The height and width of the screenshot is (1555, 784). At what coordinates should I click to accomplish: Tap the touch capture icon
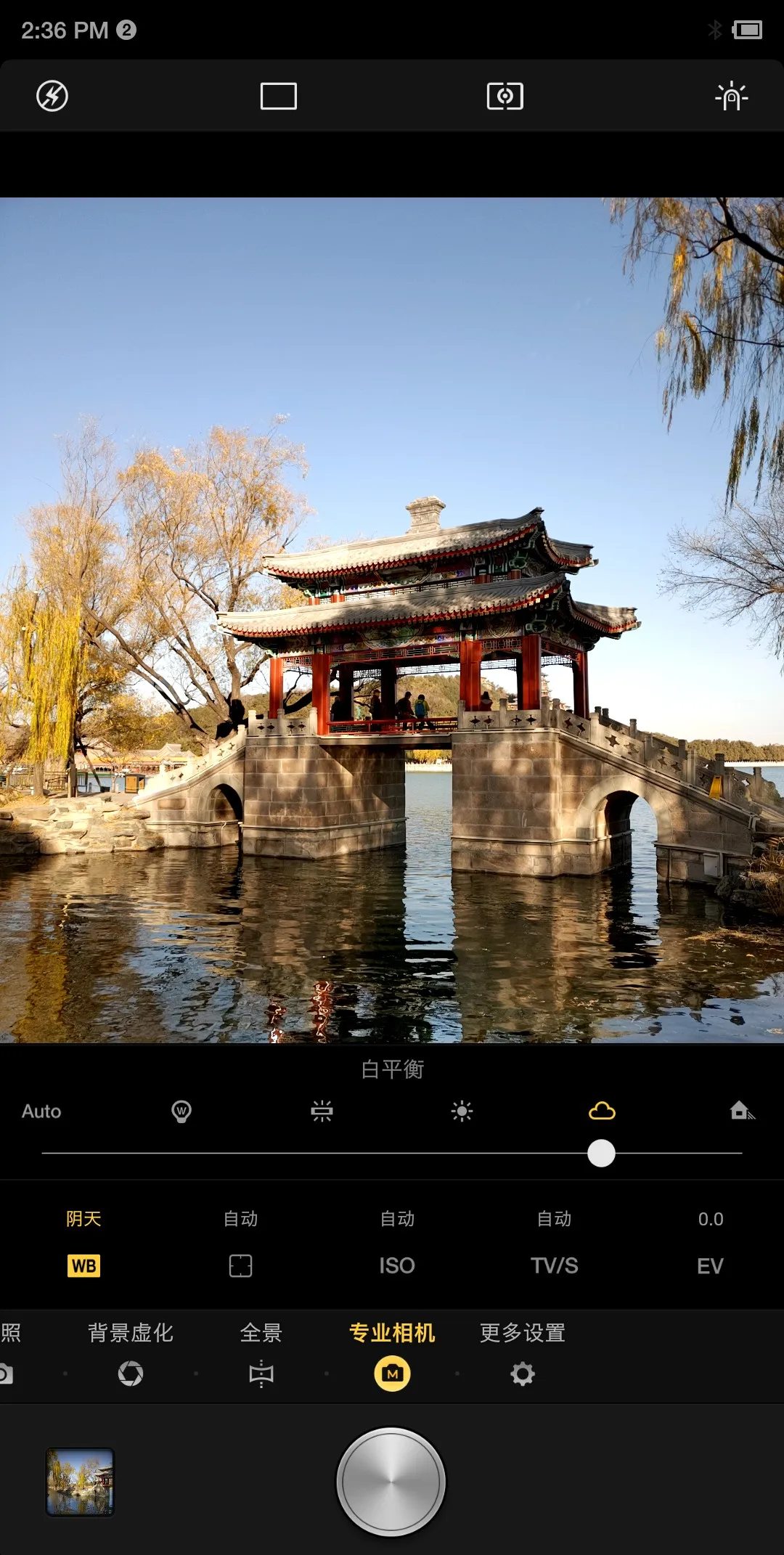click(731, 96)
